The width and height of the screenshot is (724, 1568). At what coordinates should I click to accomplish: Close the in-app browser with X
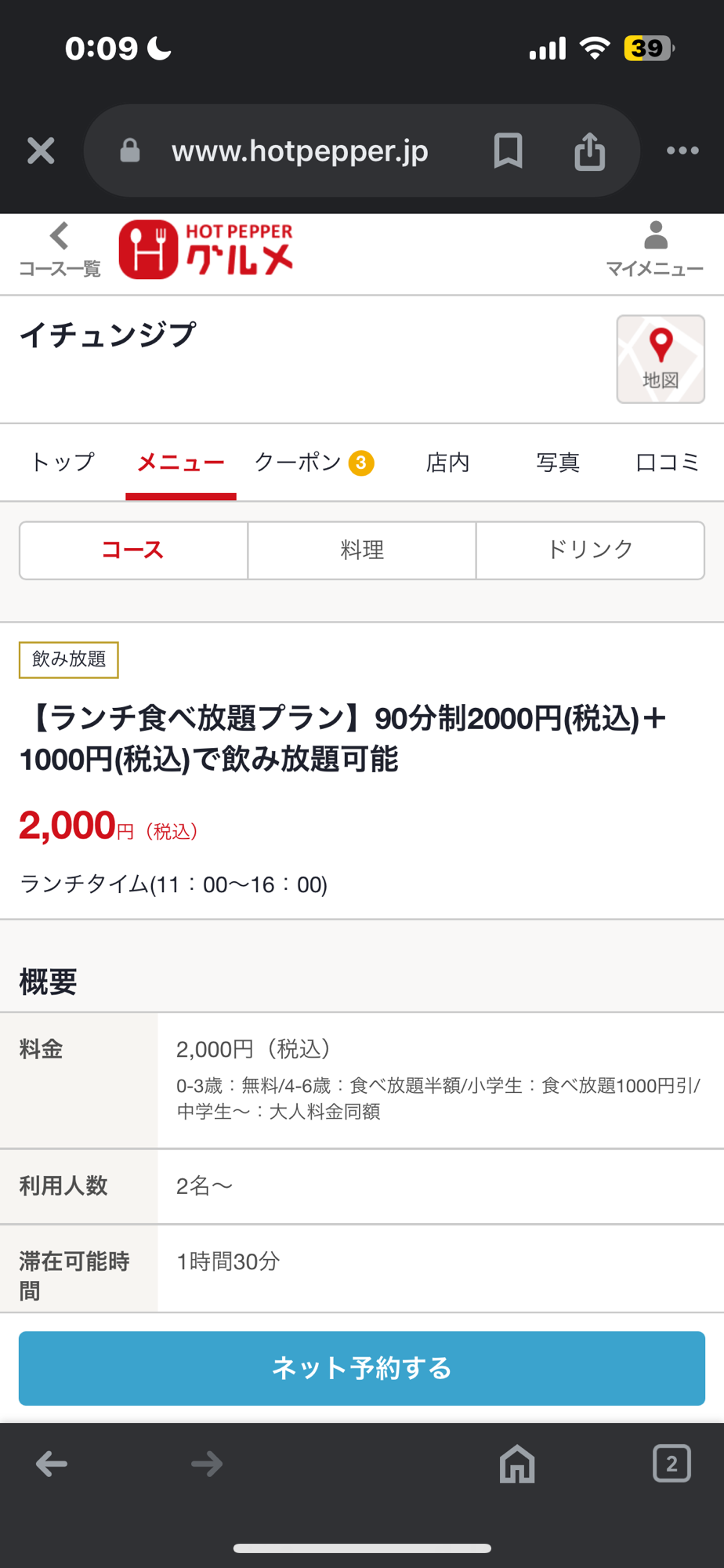pyautogui.click(x=41, y=151)
